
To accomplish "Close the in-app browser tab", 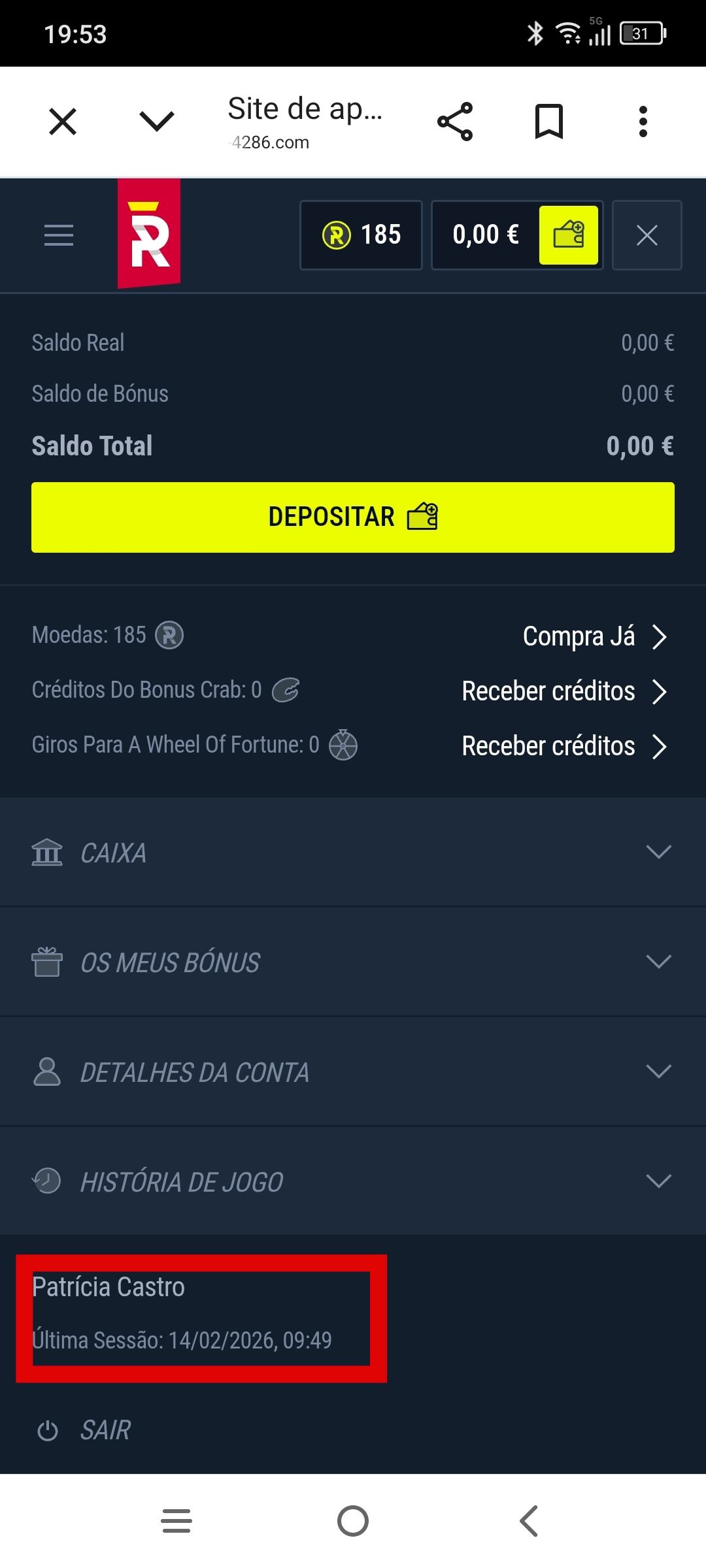I will click(x=63, y=122).
